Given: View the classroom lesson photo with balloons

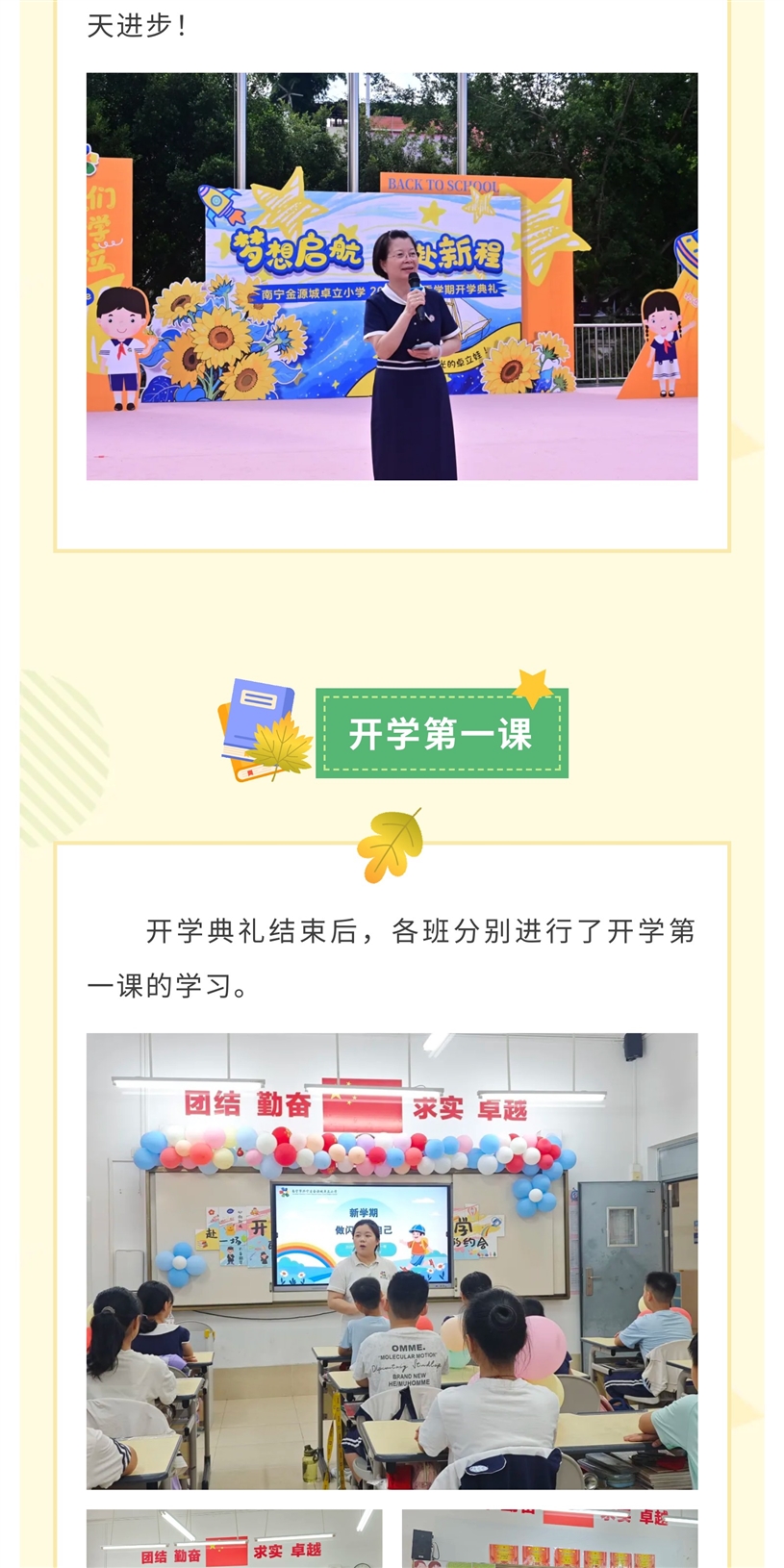Looking at the screenshot, I should [392, 1260].
